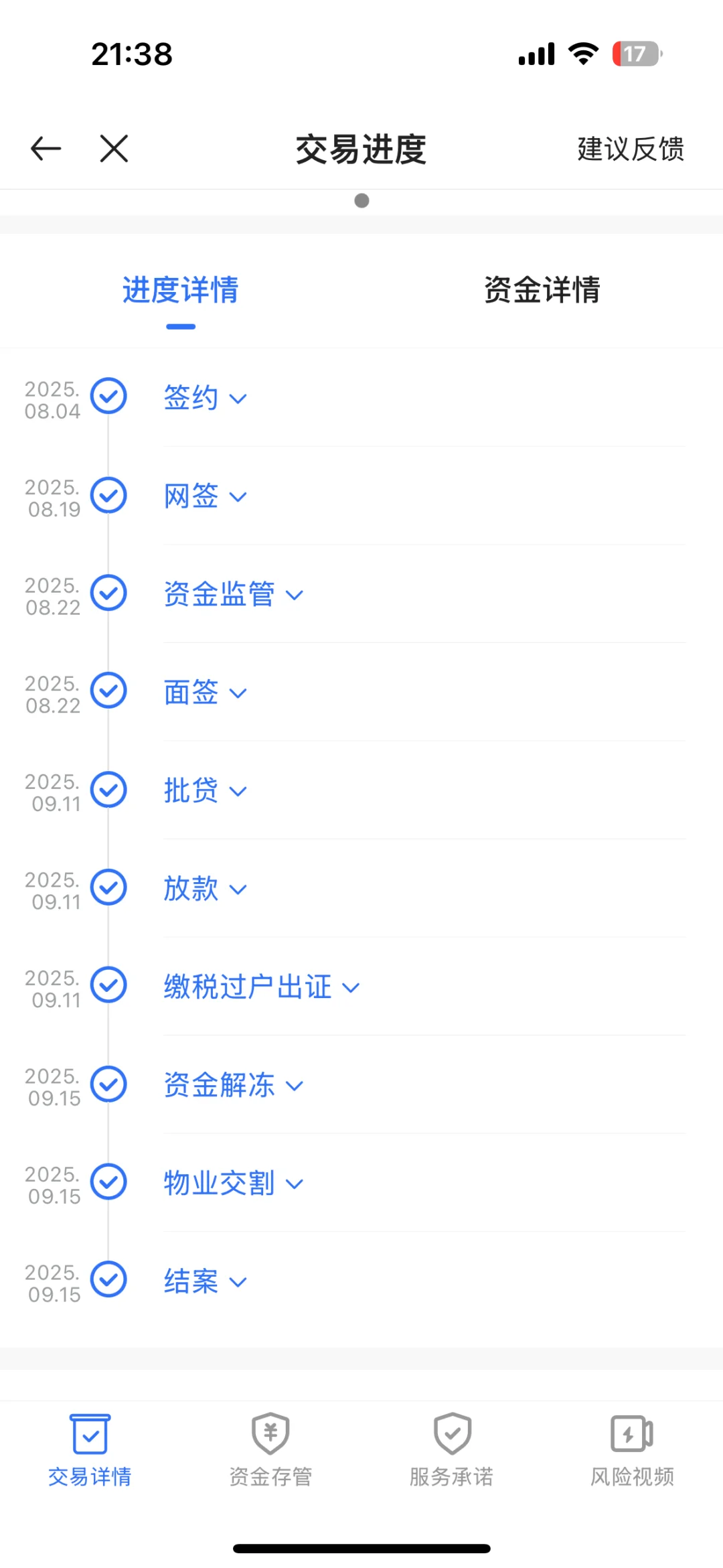Expand the 签约 step details
723x1568 pixels.
(x=205, y=398)
